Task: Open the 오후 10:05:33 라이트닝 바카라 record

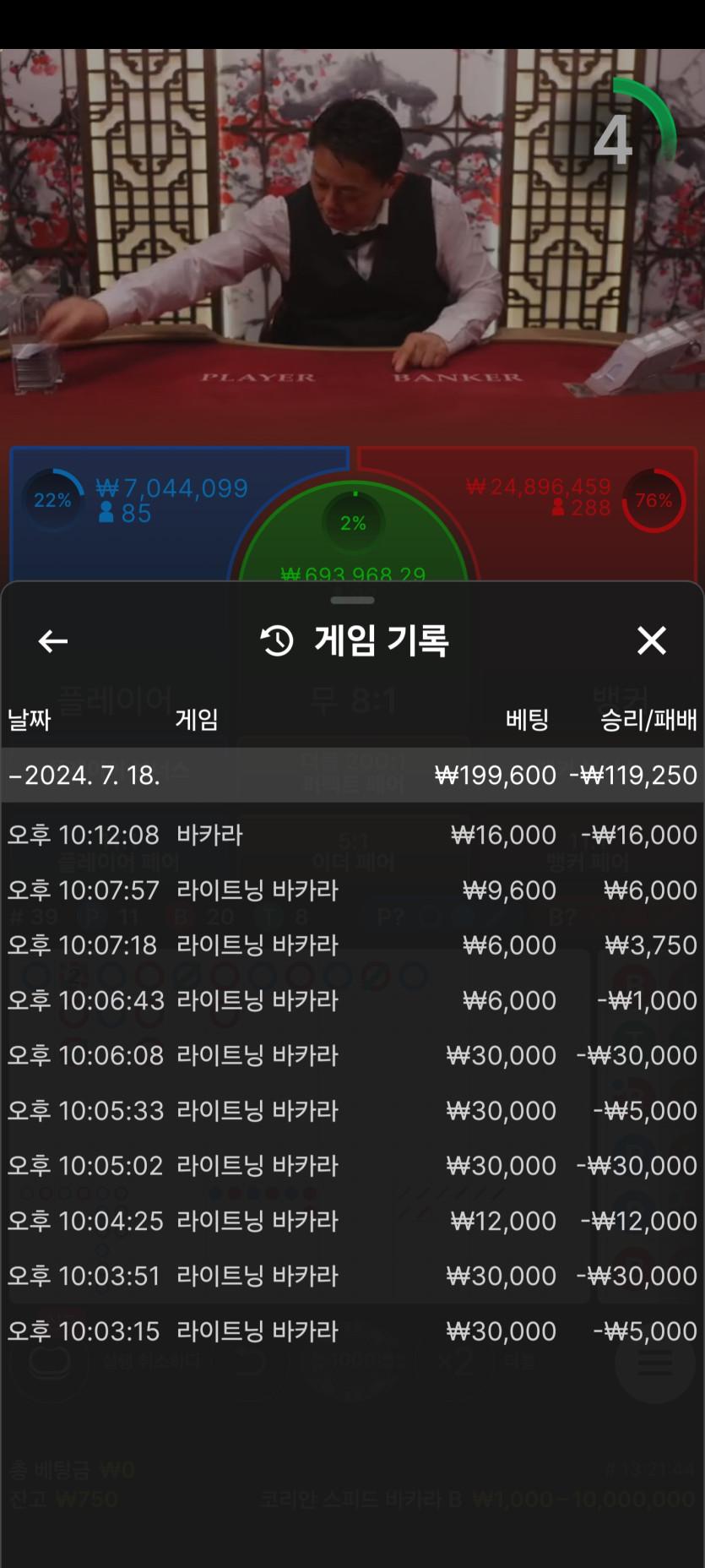Action: pyautogui.click(x=352, y=1110)
